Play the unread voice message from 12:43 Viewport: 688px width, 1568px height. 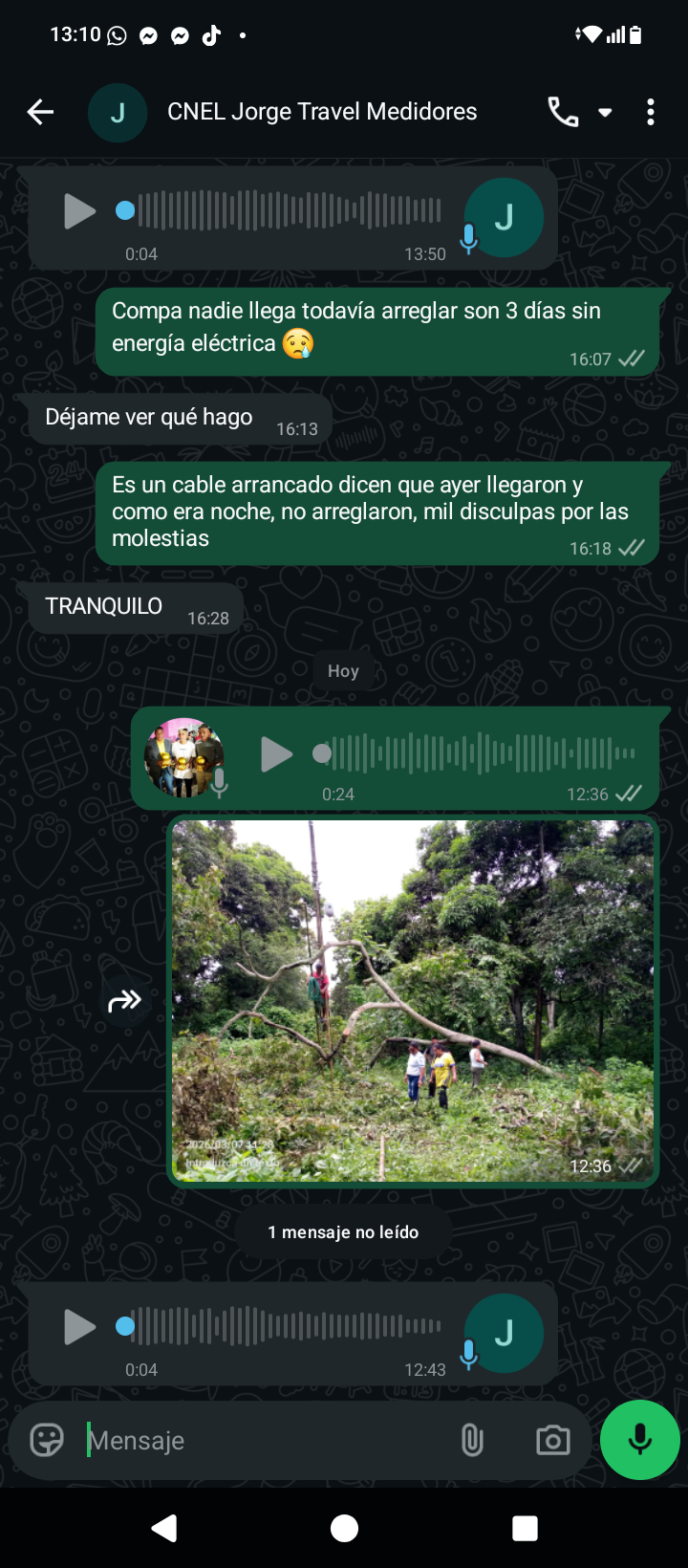pyautogui.click(x=79, y=1327)
